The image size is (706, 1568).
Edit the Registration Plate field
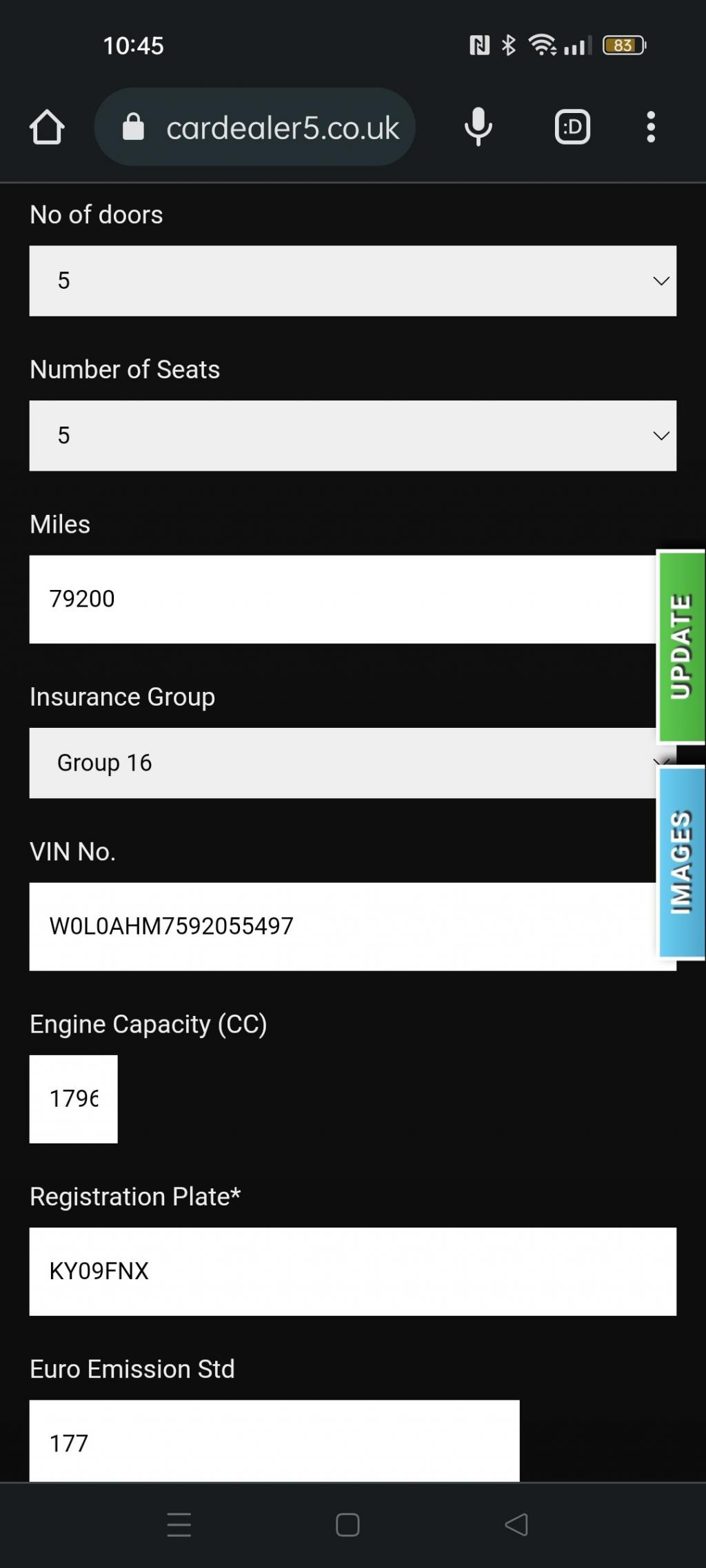[352, 1271]
